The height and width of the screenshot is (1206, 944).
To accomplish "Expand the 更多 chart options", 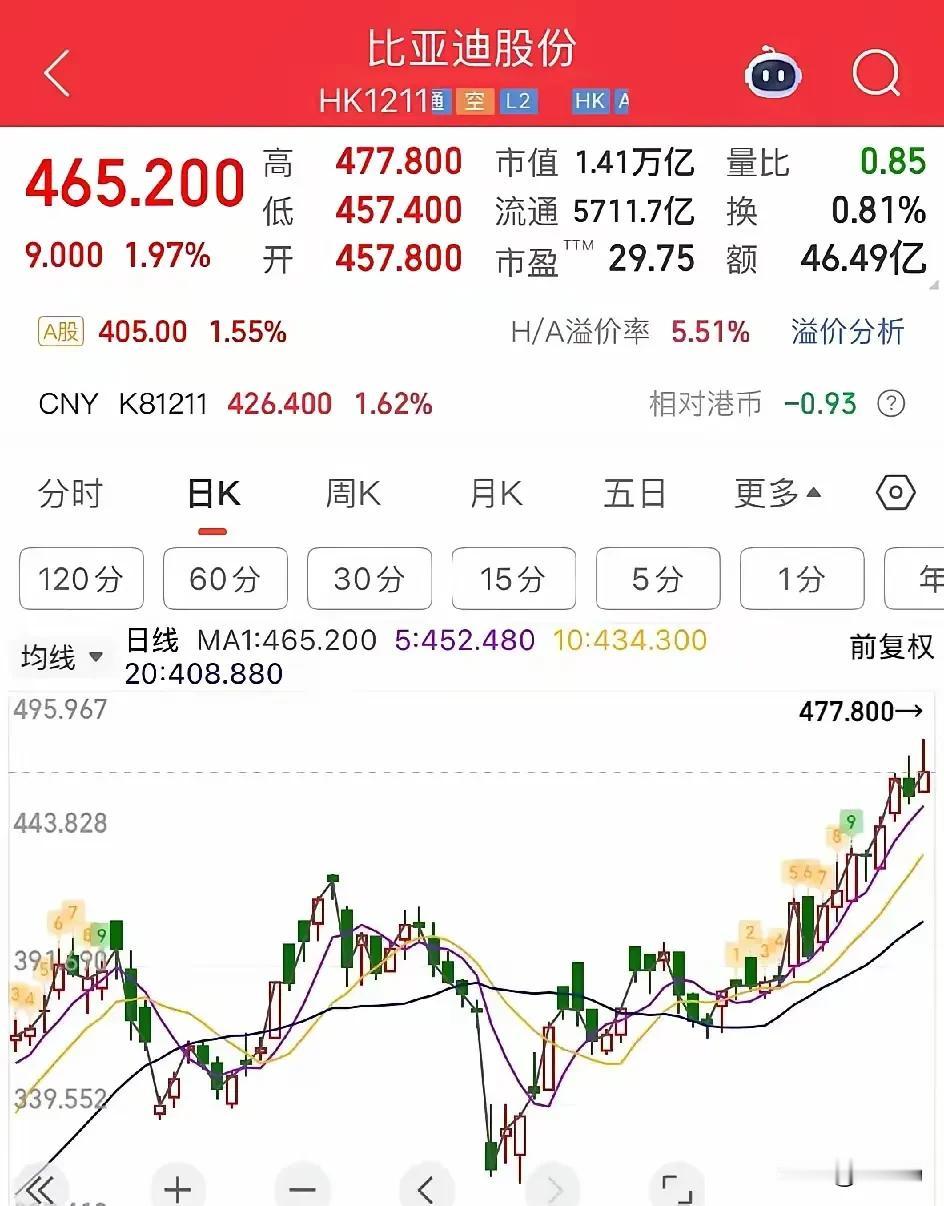I will click(777, 493).
